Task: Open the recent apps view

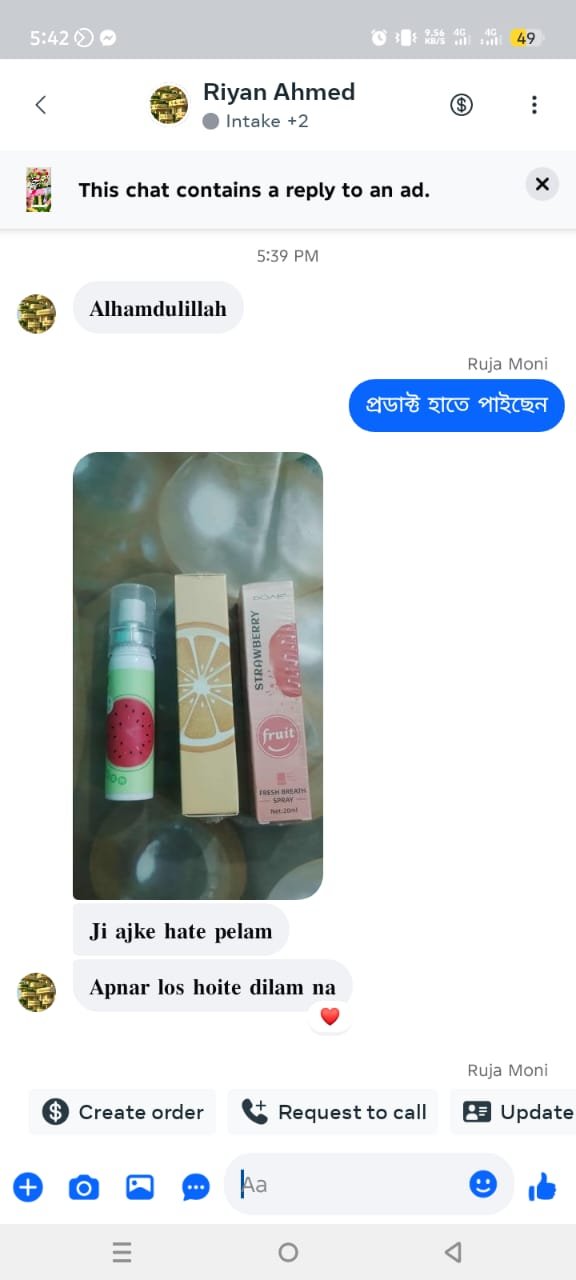Action: (x=122, y=1252)
